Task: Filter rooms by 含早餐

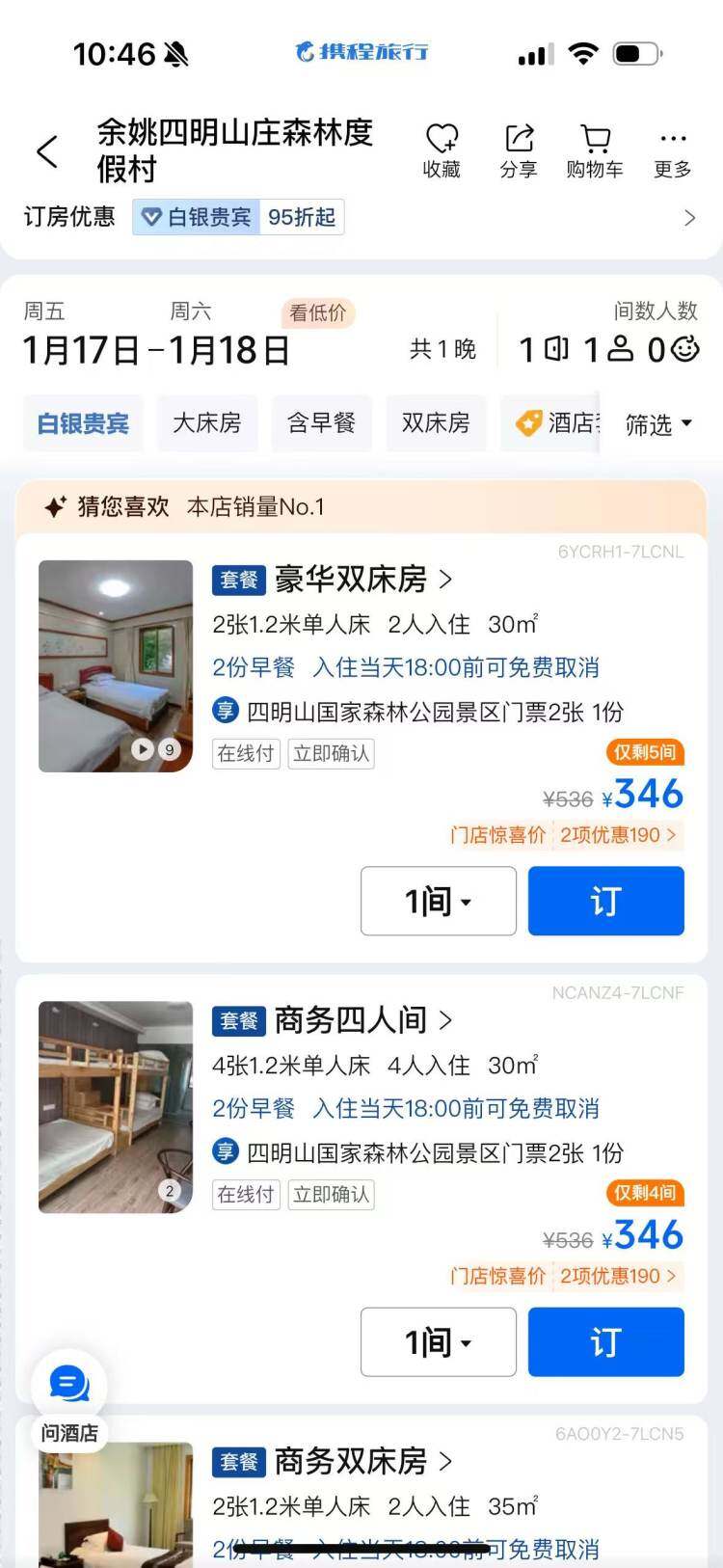Action: (322, 423)
